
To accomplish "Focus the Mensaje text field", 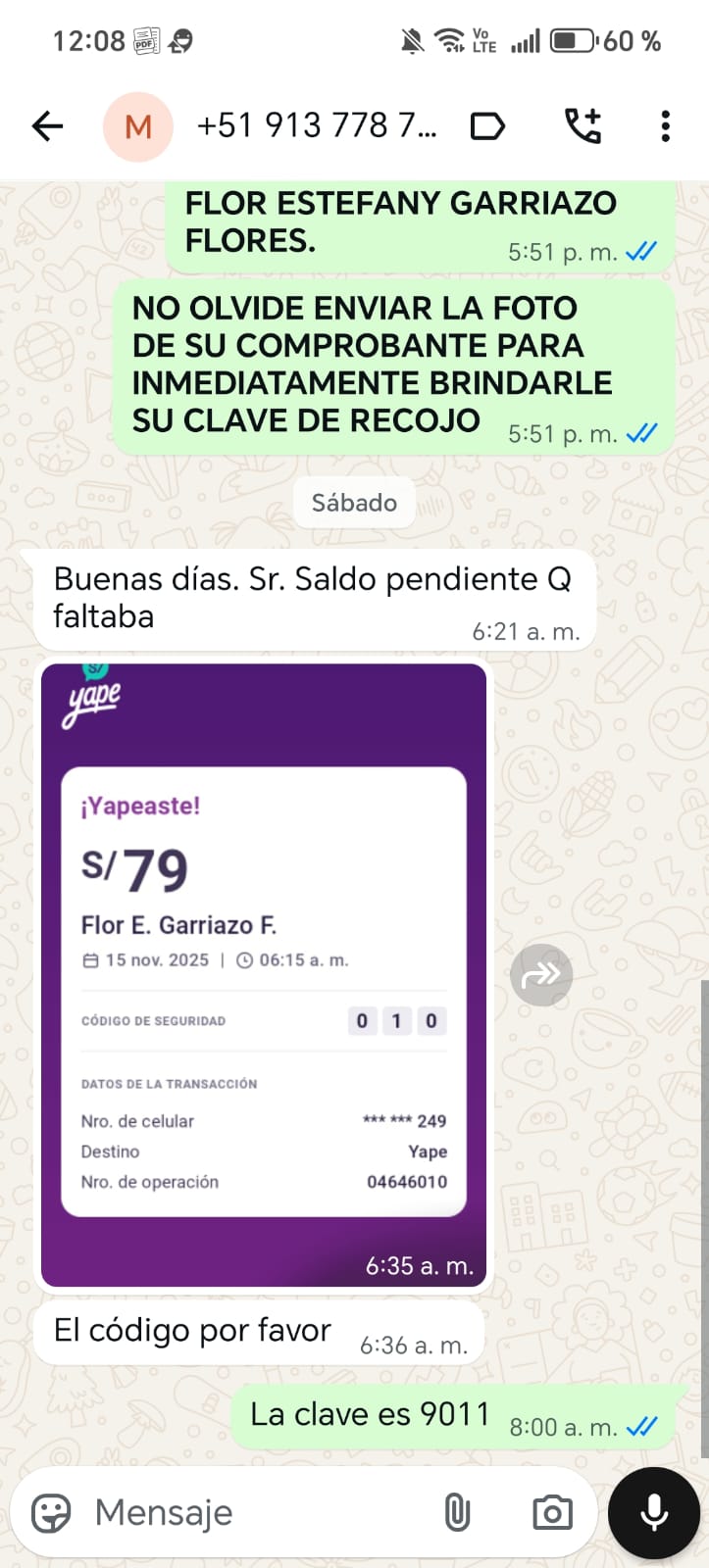I will tap(255, 1513).
